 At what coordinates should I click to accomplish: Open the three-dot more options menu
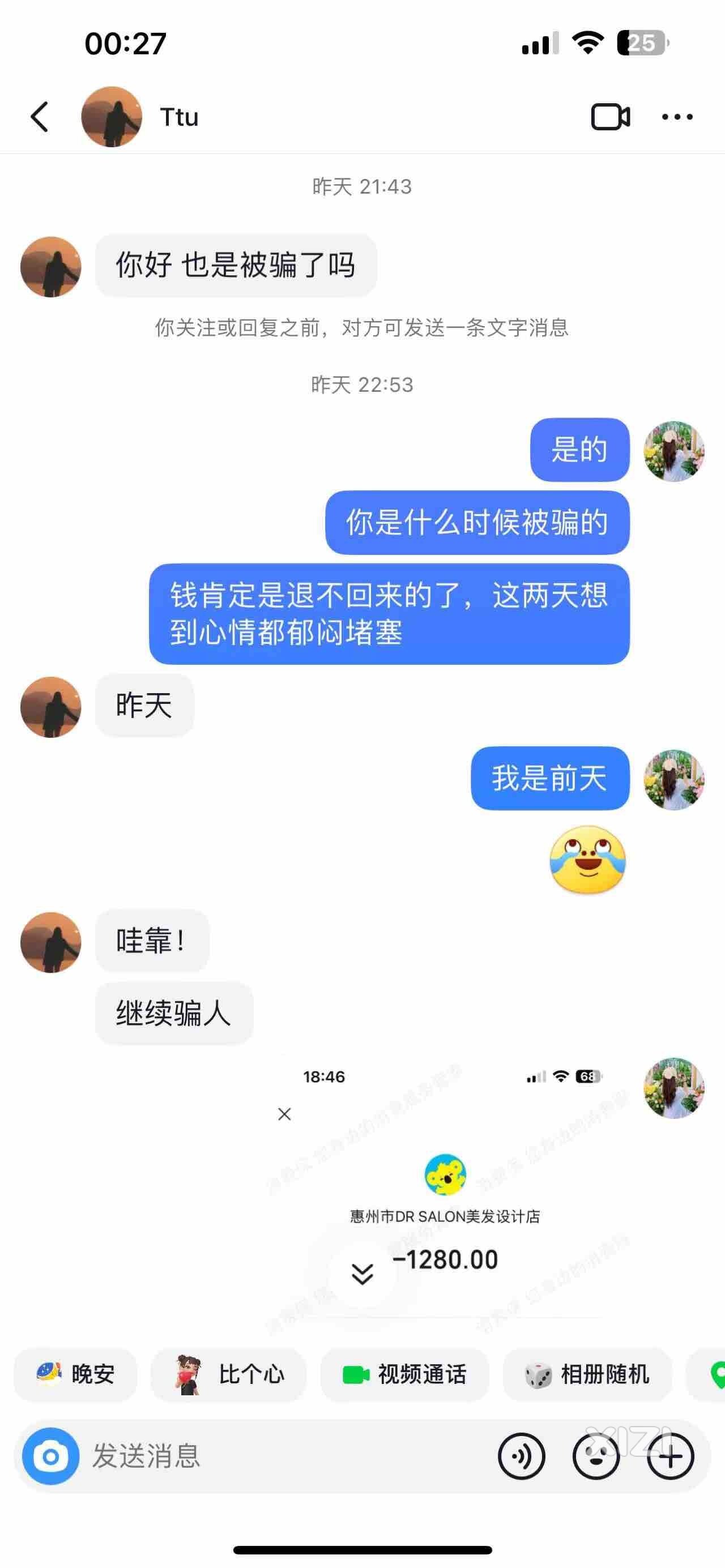(677, 116)
